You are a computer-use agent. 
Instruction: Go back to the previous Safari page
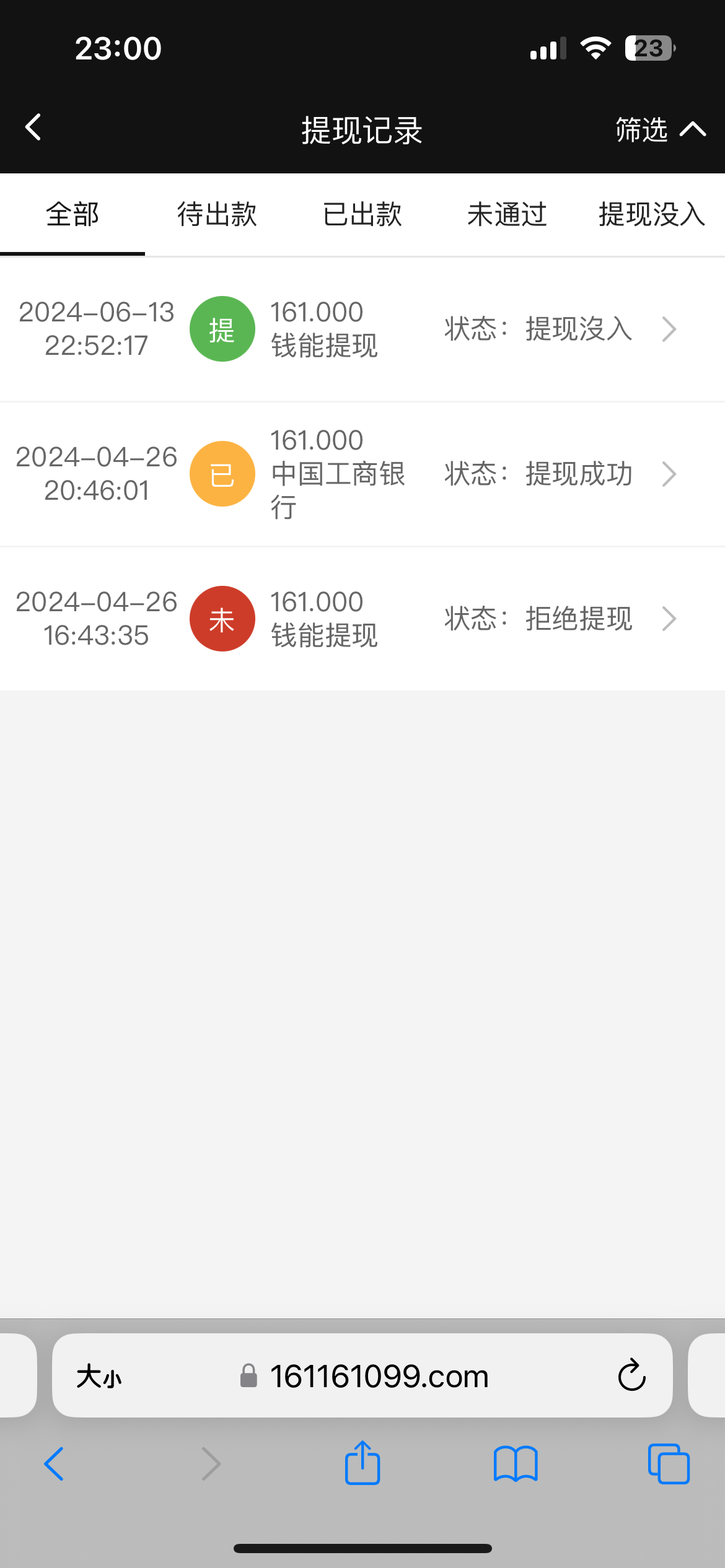[x=54, y=1464]
